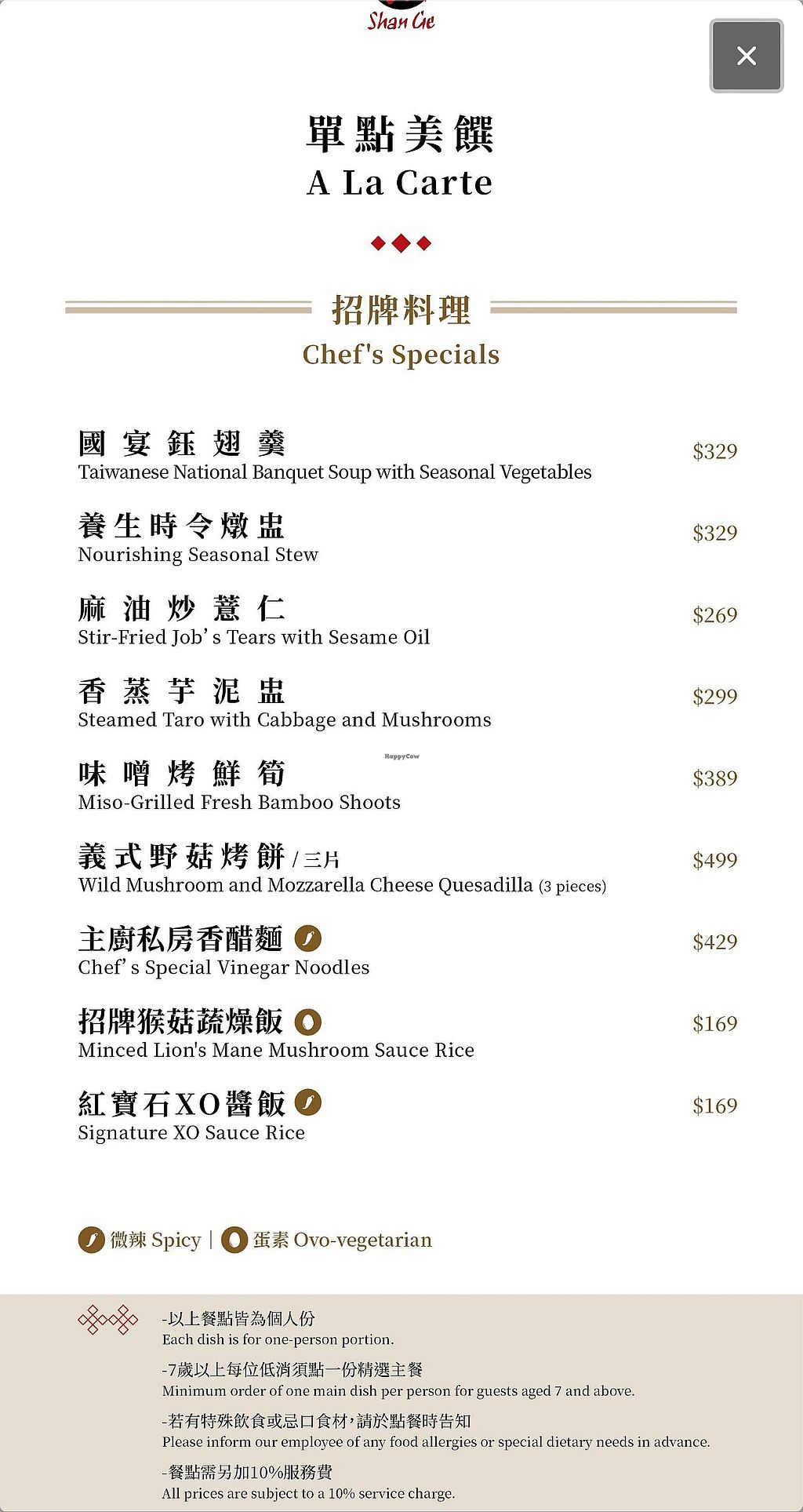Close the menu image viewer
Viewport: 803px width, 1512px height.
coord(747,56)
